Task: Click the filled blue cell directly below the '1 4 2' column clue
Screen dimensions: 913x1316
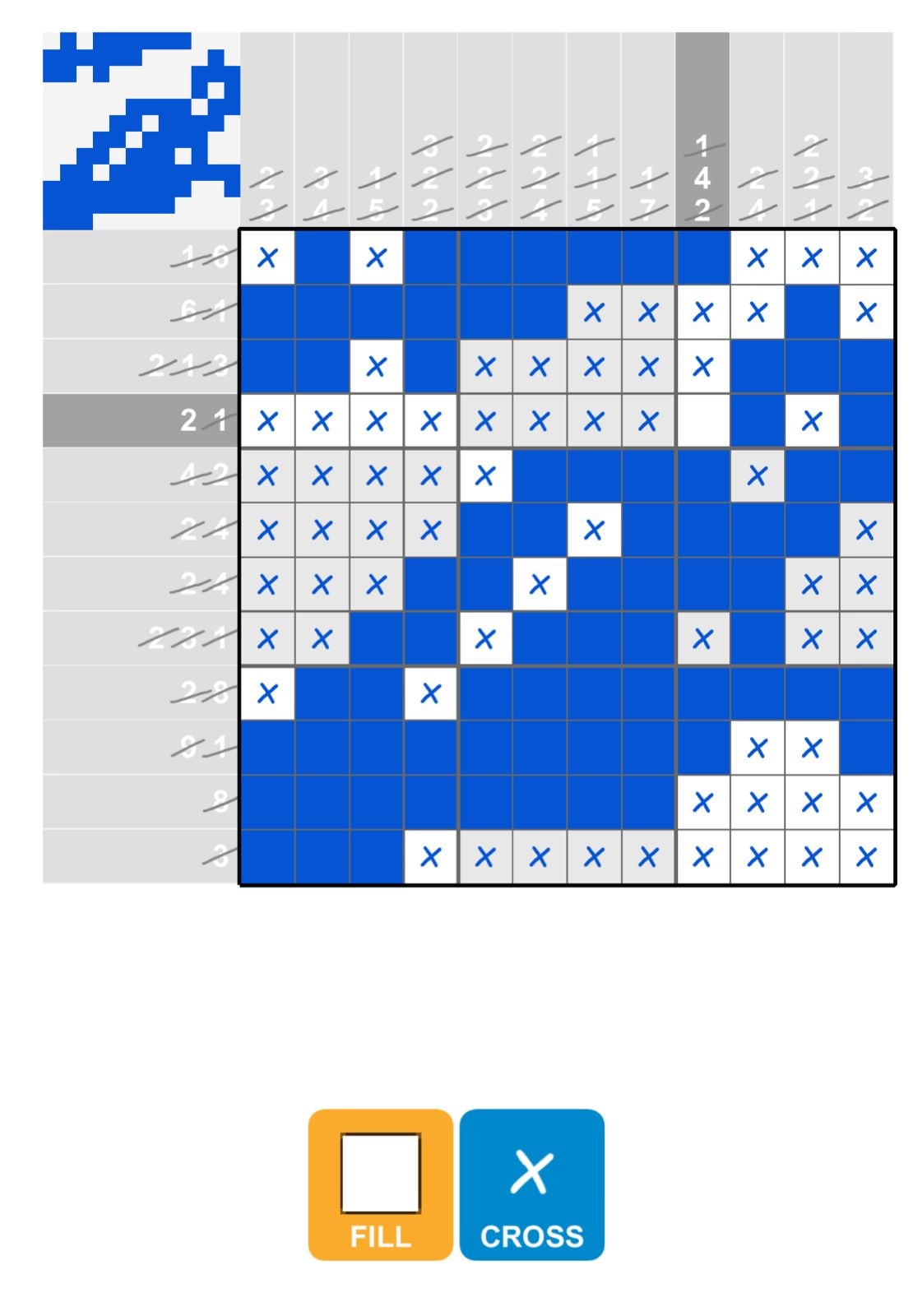Action: point(702,257)
